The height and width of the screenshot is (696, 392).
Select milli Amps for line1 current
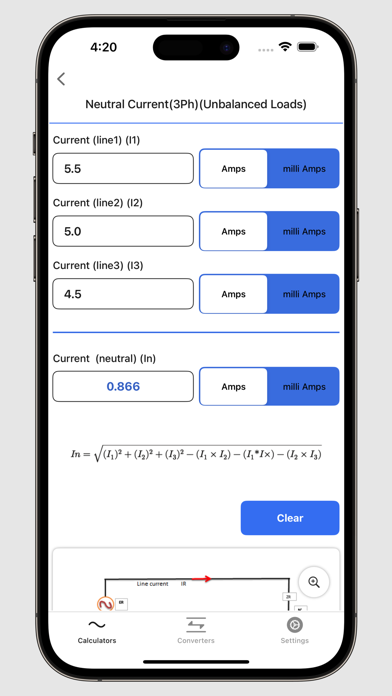(304, 169)
